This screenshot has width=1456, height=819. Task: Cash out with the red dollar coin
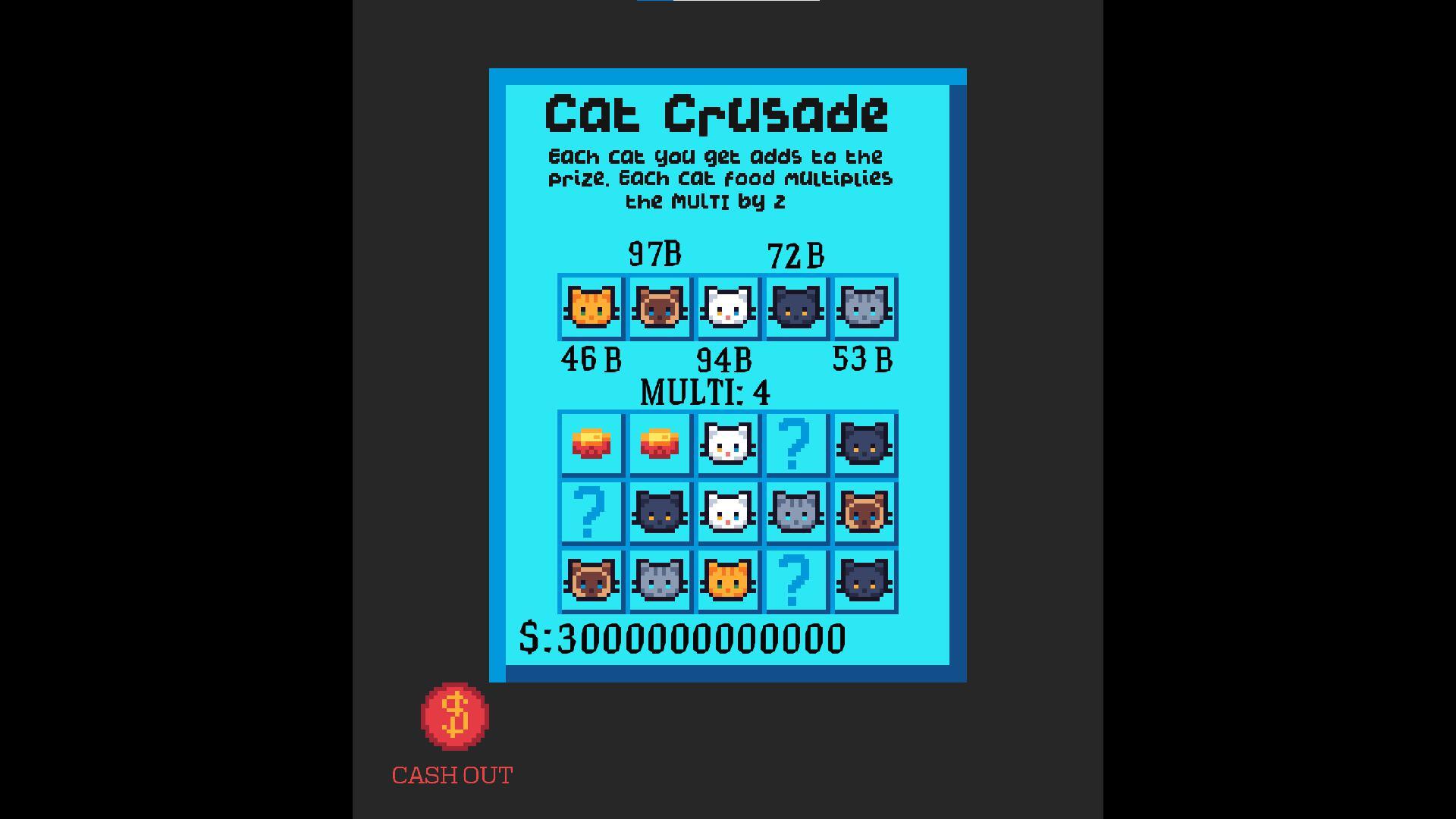point(454,717)
